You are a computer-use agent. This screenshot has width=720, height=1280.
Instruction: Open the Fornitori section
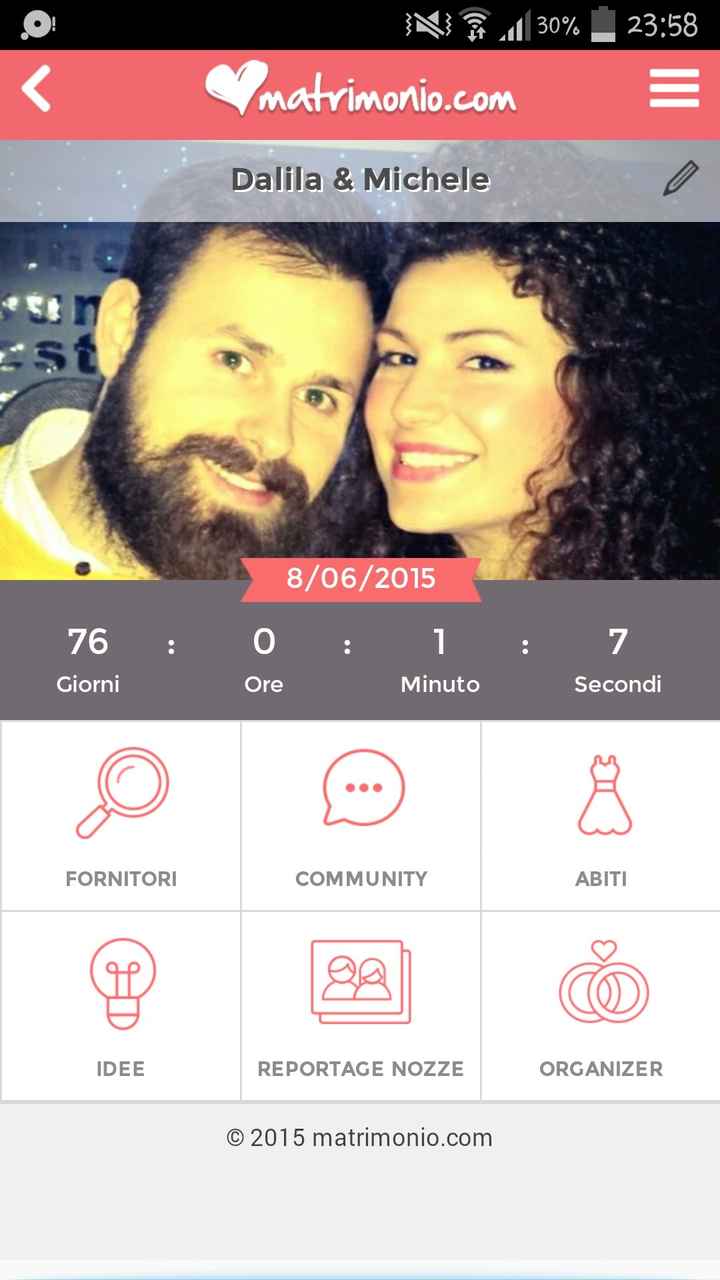(121, 816)
